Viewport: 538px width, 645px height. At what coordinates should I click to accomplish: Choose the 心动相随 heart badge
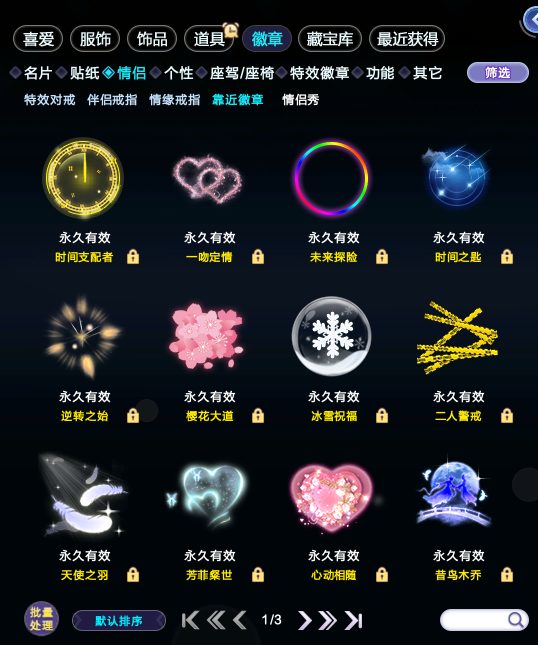pyautogui.click(x=332, y=497)
